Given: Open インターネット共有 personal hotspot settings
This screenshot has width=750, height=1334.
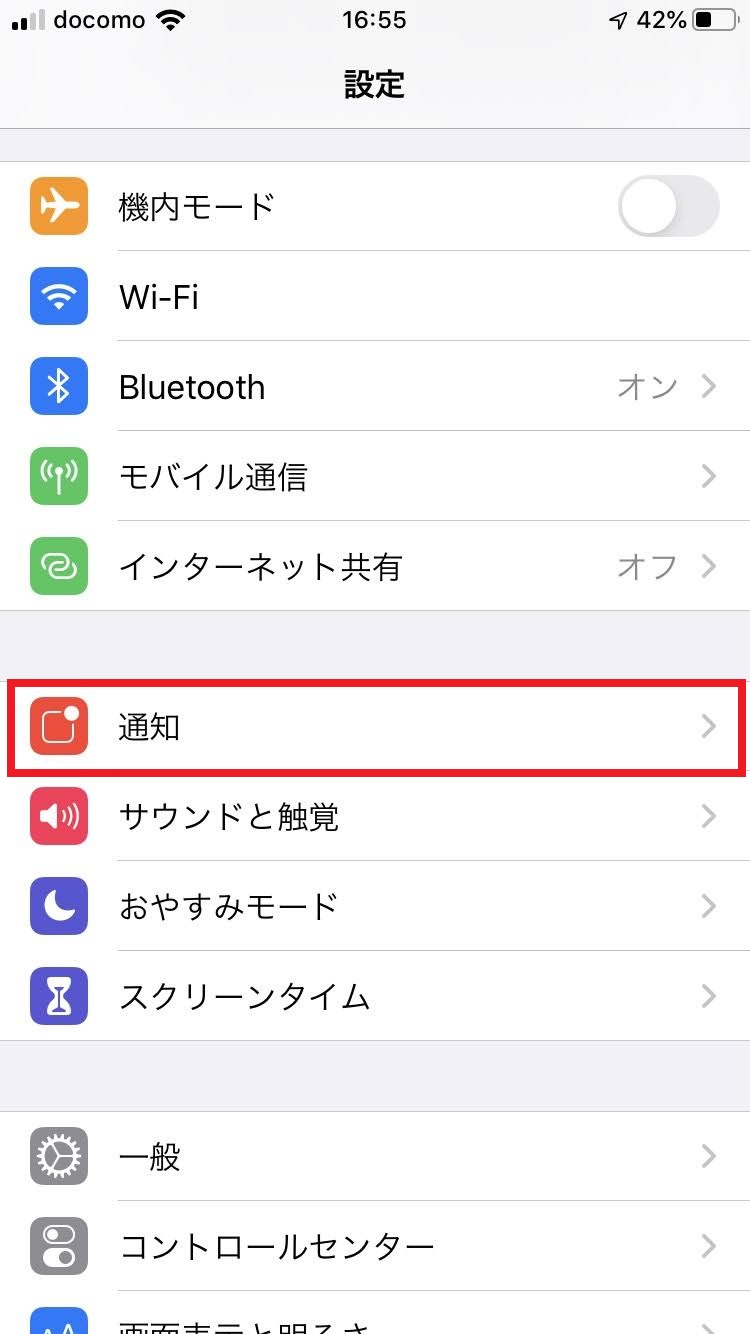Looking at the screenshot, I should [x=375, y=566].
